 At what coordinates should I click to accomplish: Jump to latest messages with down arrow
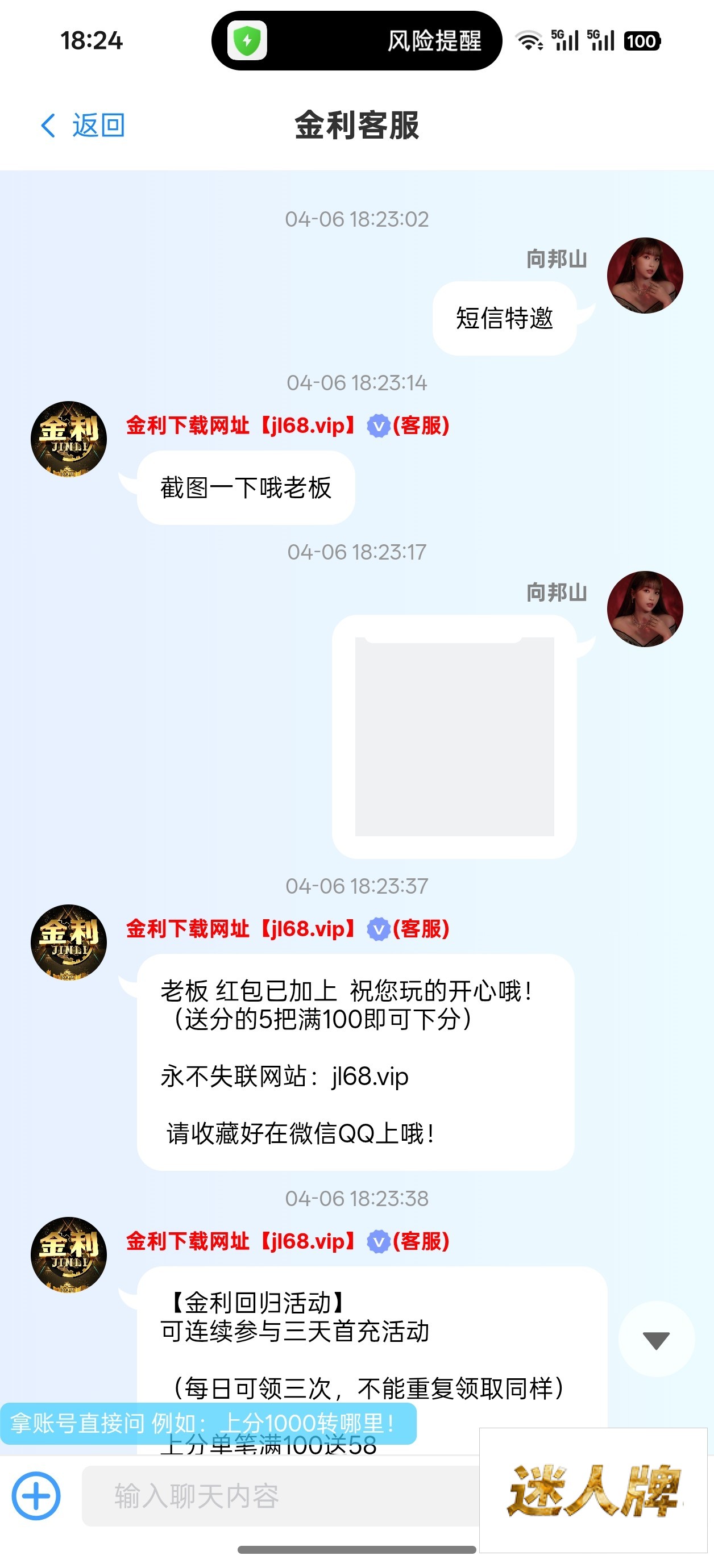click(656, 1340)
